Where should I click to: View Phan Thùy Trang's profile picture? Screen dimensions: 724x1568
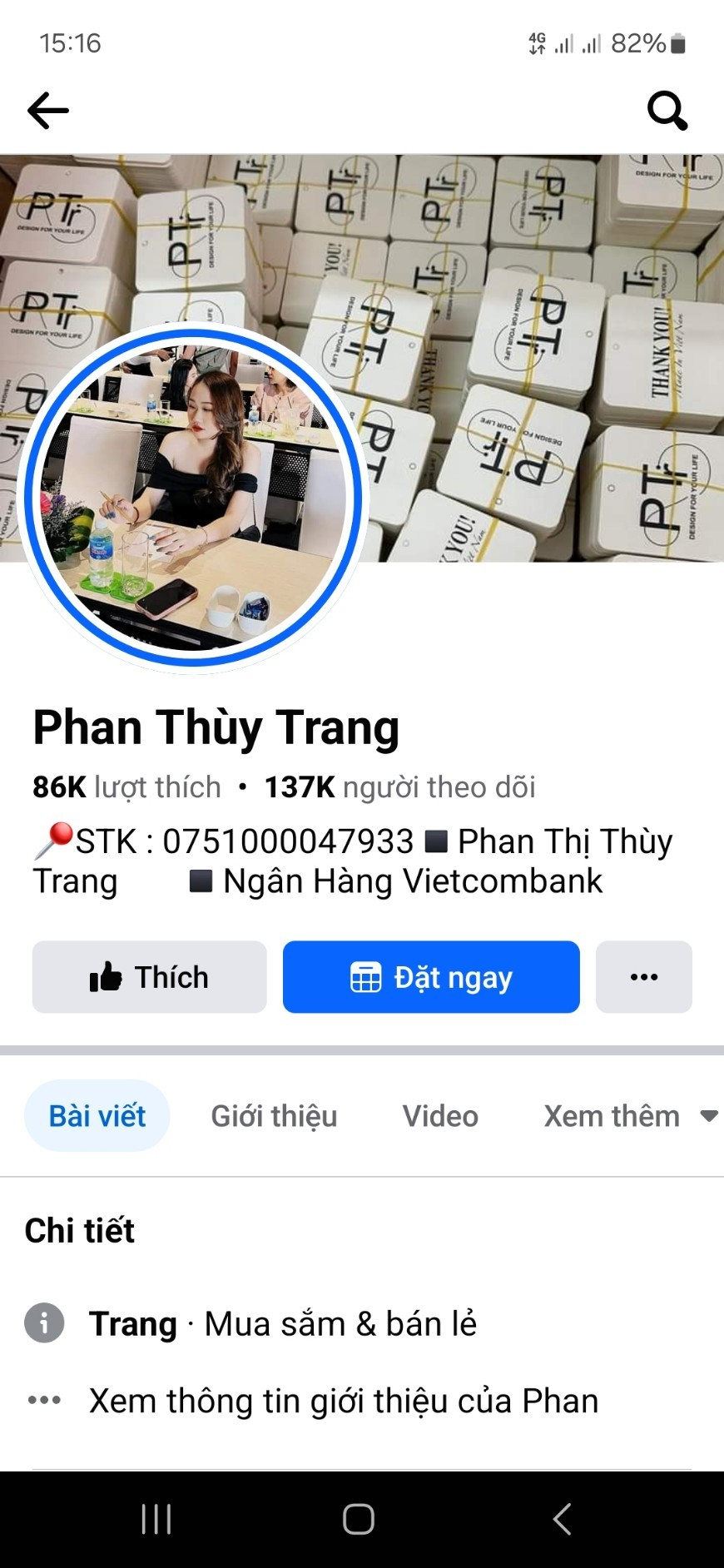click(x=193, y=497)
